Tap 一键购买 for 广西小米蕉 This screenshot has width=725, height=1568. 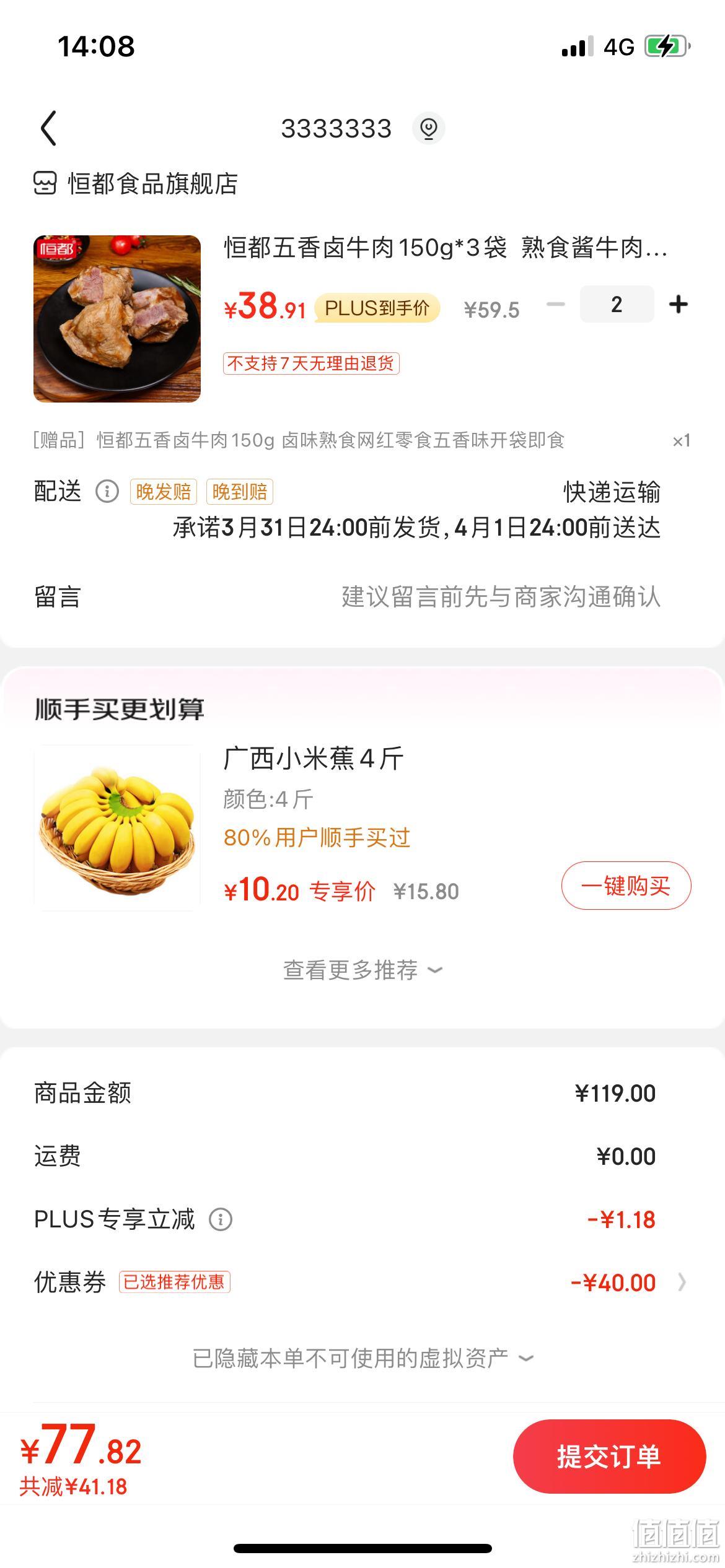coord(626,886)
